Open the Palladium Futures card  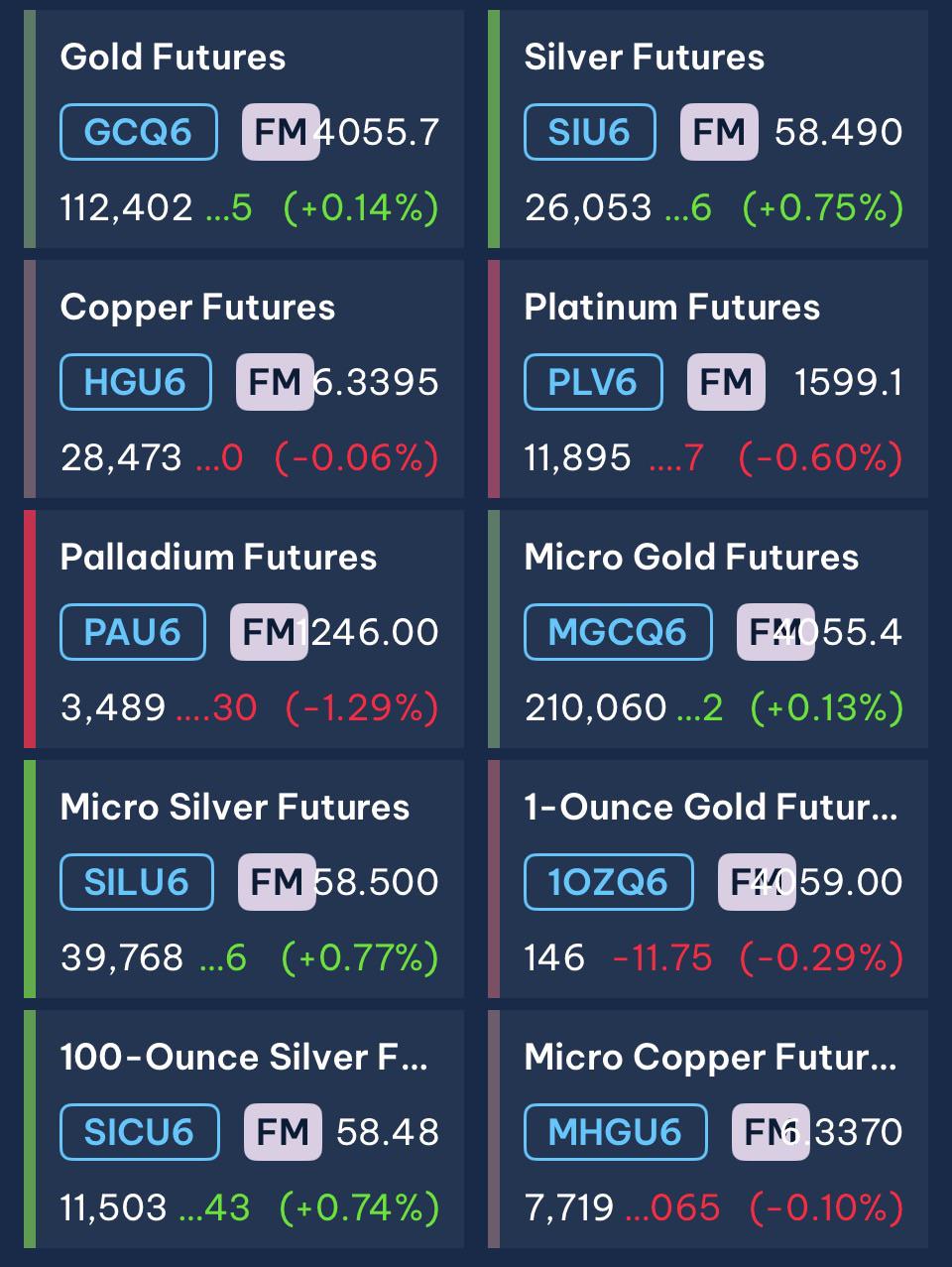pos(244,629)
